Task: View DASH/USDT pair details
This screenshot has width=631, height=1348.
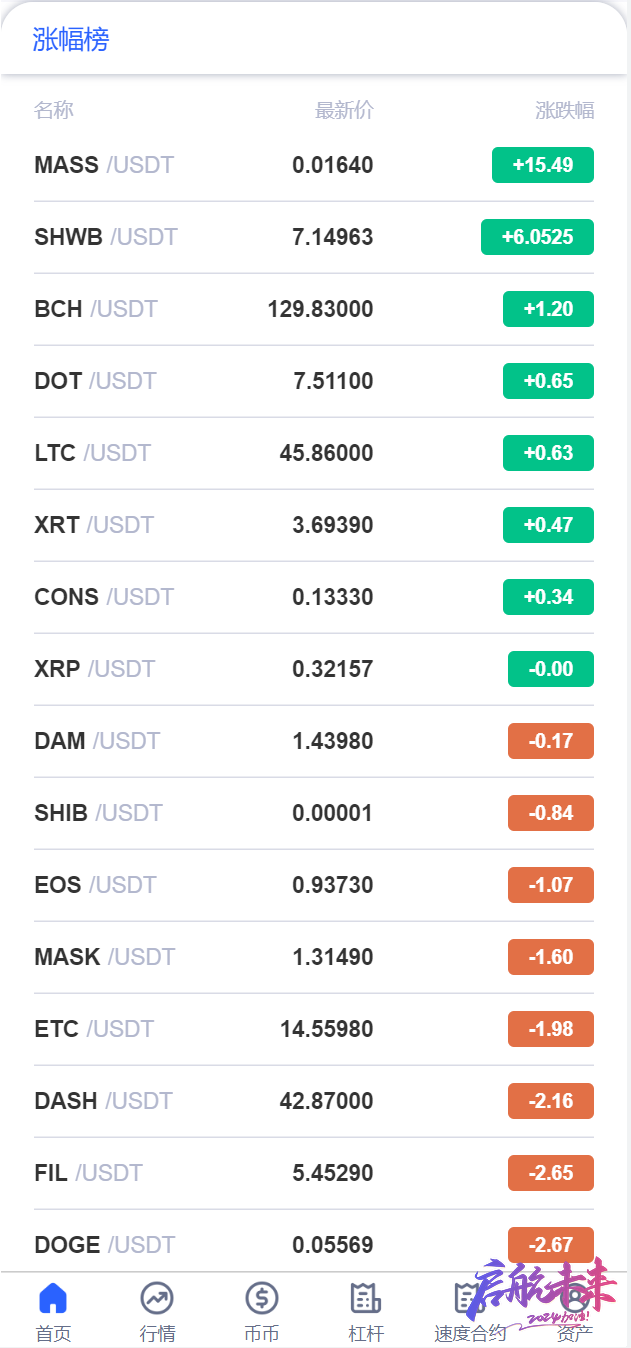Action: point(314,1101)
